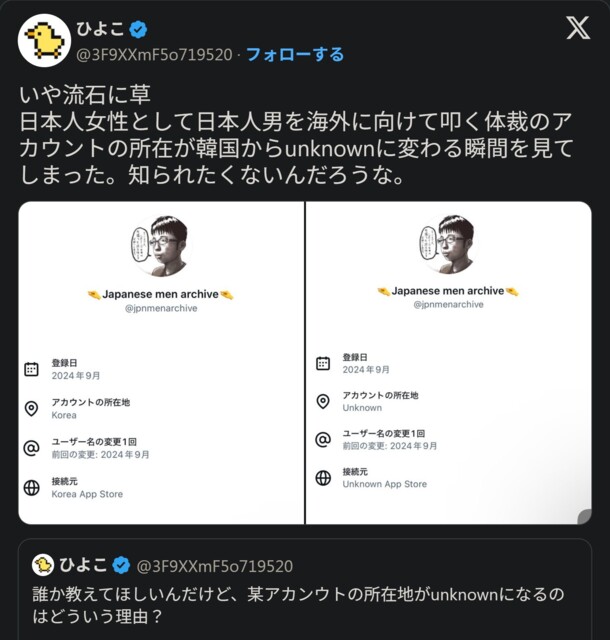Viewport: 610px width, 640px height.
Task: Open the quoted post by ひよこ
Action: [304, 592]
